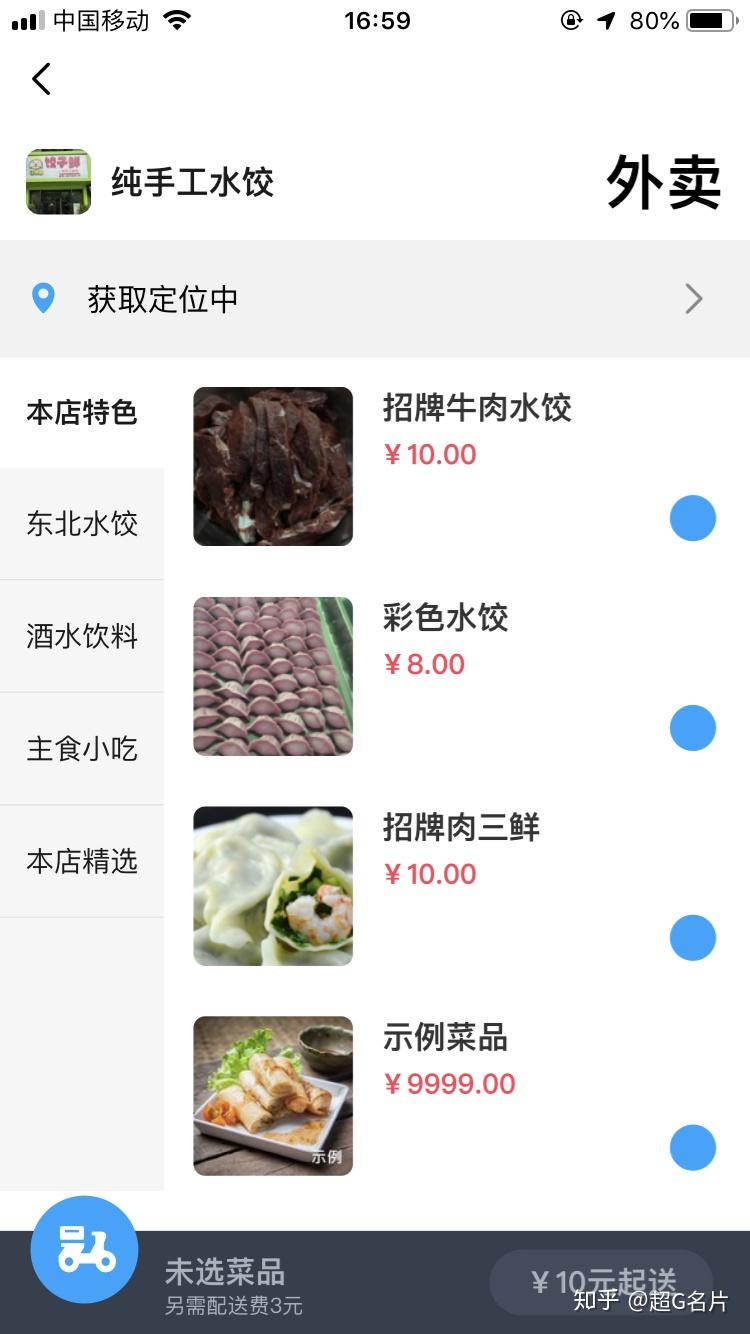Switch to the 东北水饺 category
This screenshot has height=1334, width=750.
pos(82,524)
